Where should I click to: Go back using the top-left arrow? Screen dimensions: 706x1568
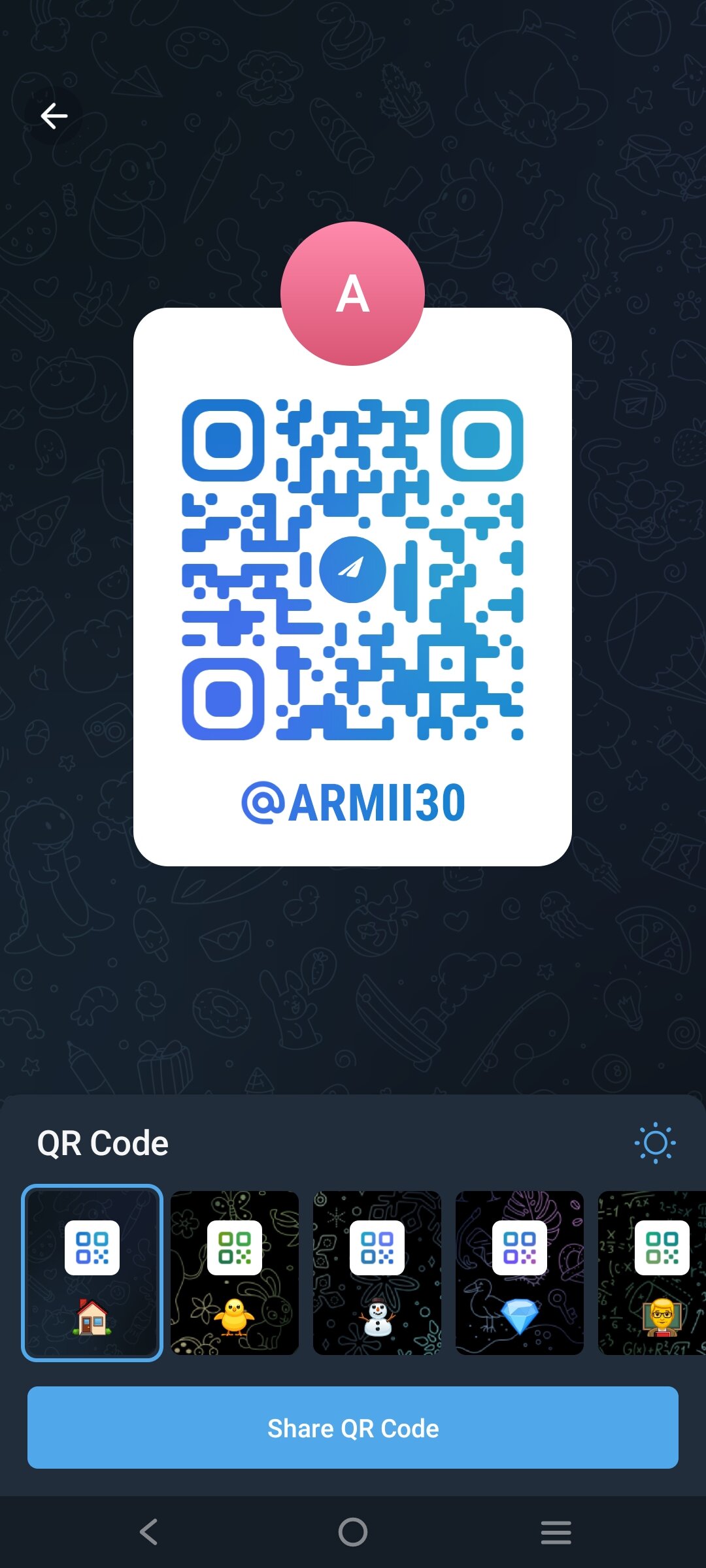pos(54,116)
